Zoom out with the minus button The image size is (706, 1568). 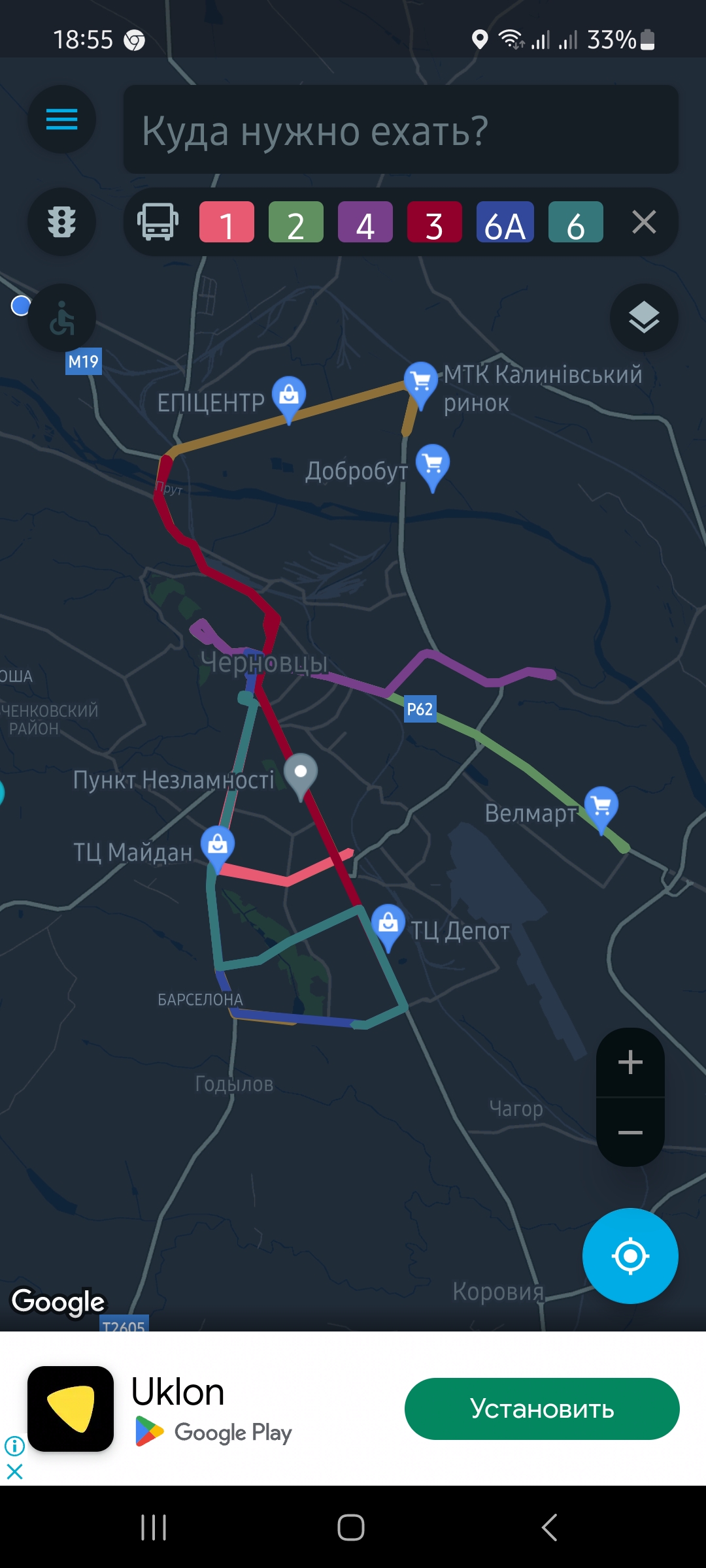click(x=630, y=1132)
